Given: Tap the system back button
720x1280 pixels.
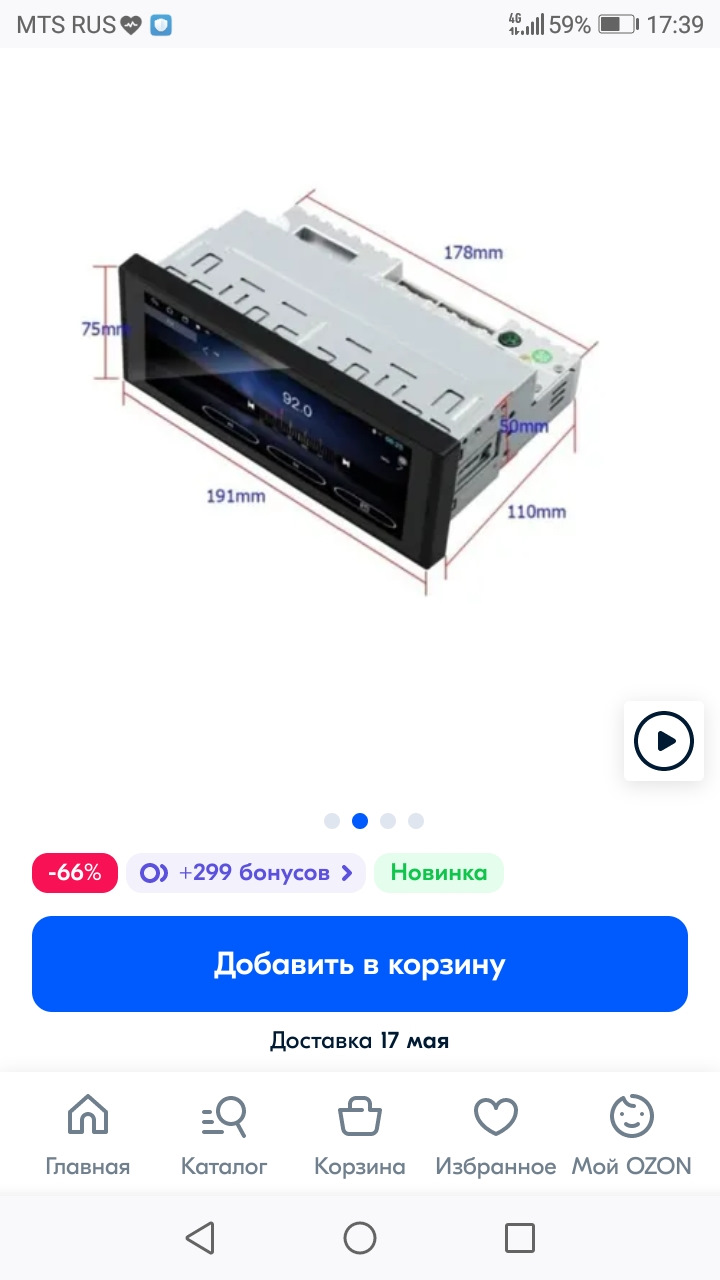Looking at the screenshot, I should pyautogui.click(x=200, y=1238).
